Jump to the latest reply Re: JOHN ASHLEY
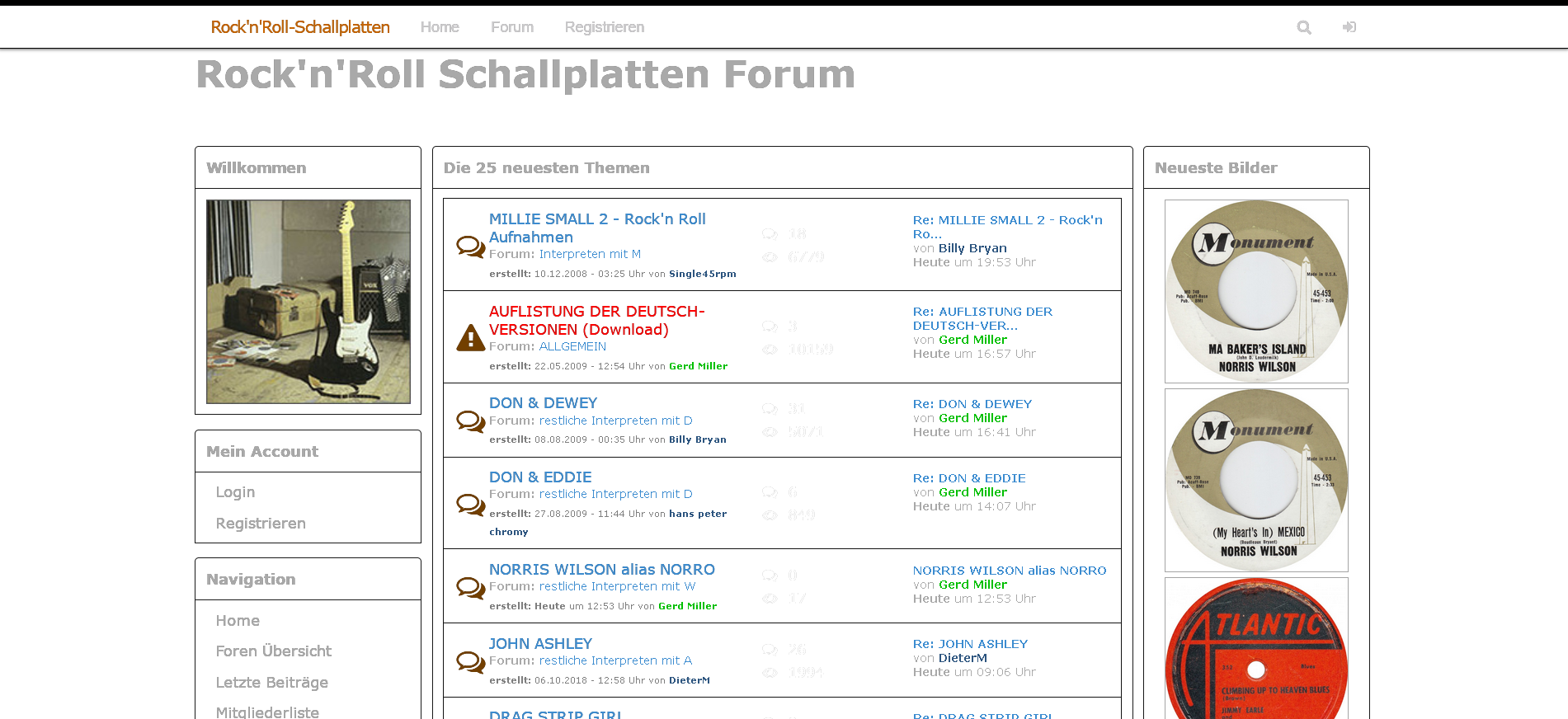This screenshot has height=719, width=1568. pos(970,644)
